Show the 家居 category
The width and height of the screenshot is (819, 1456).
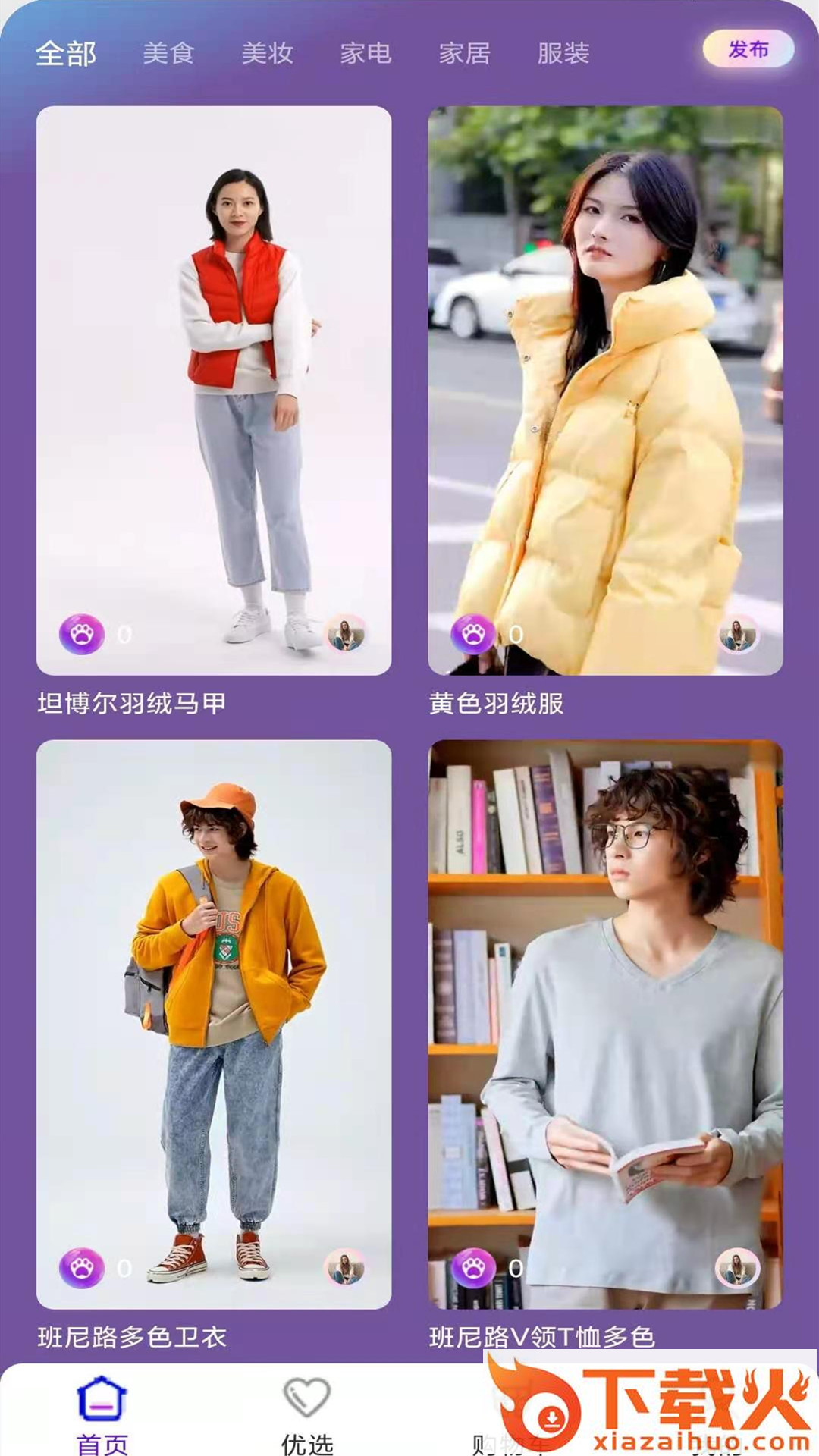point(464,53)
